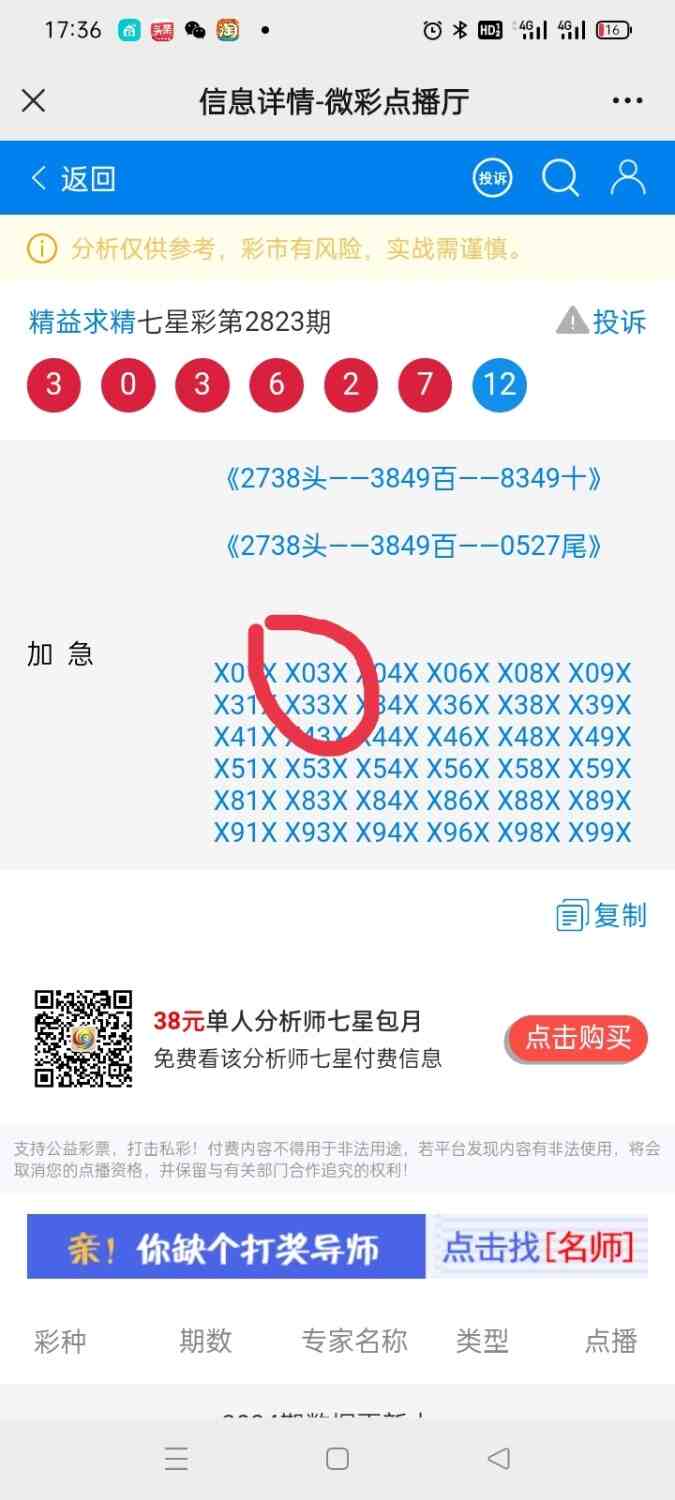
Task: Tap the round 投诉 icon in blue bar
Action: [492, 179]
